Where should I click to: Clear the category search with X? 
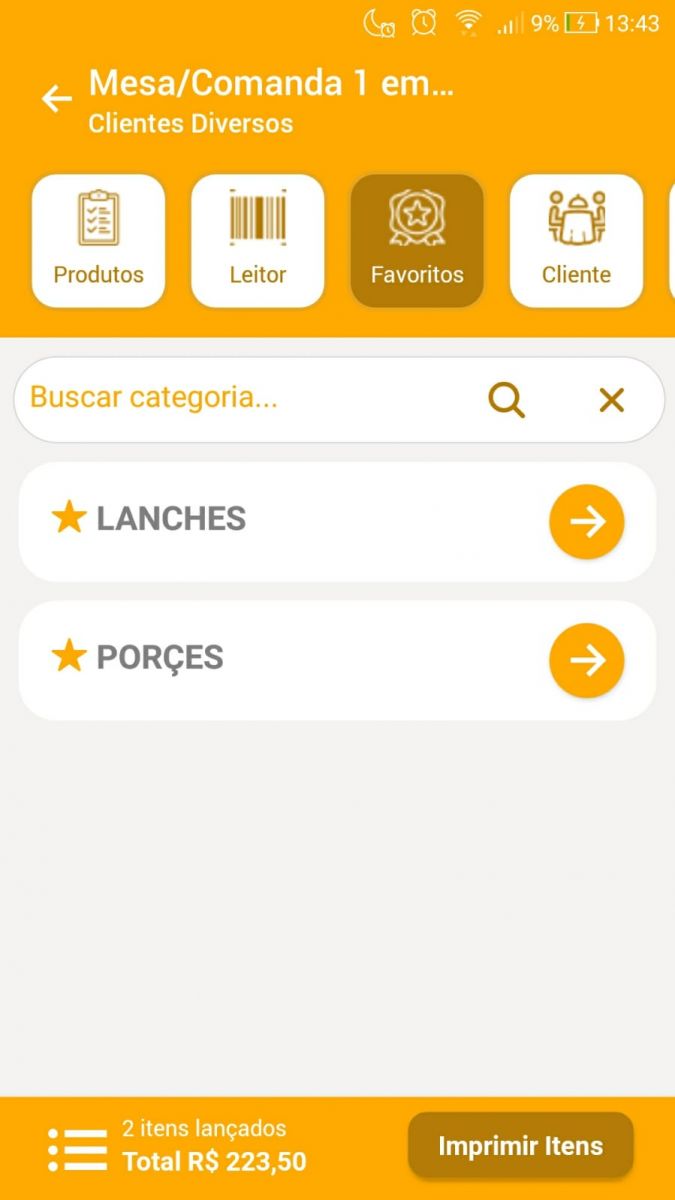(611, 401)
